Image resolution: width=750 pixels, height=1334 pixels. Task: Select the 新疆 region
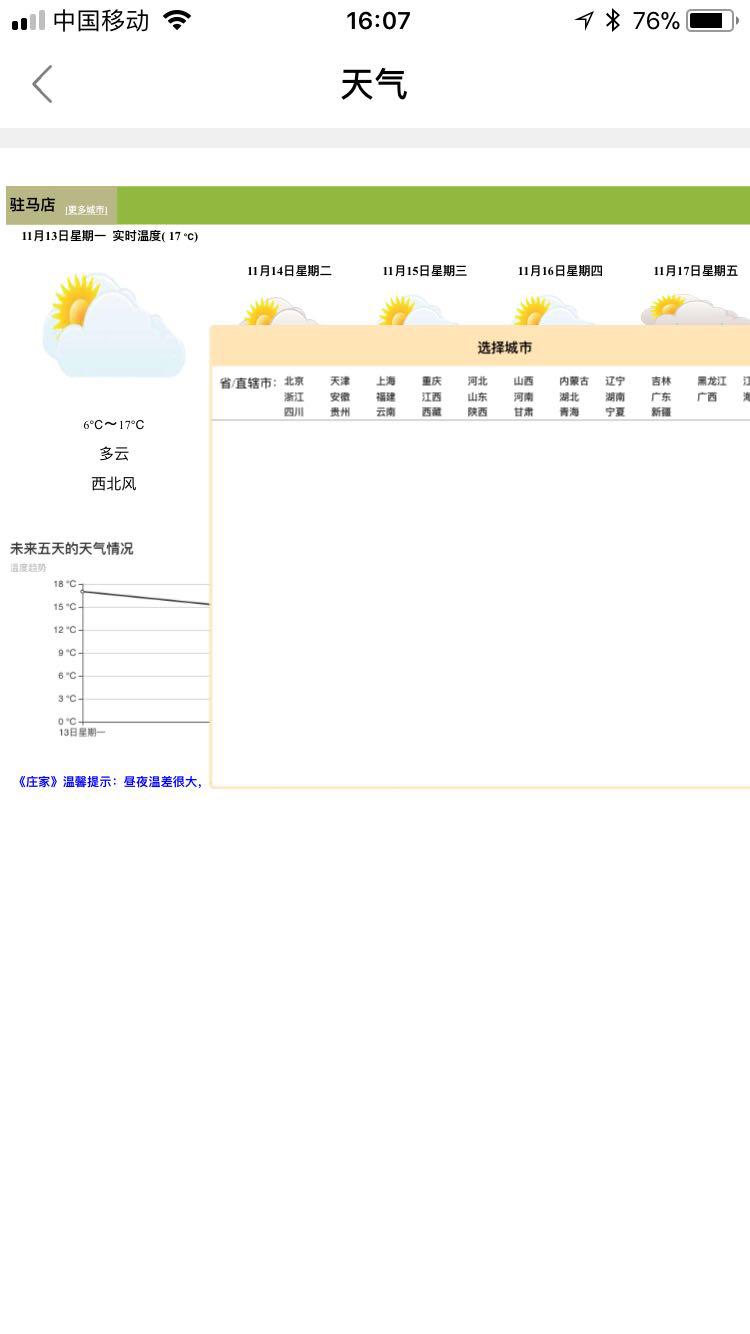661,412
